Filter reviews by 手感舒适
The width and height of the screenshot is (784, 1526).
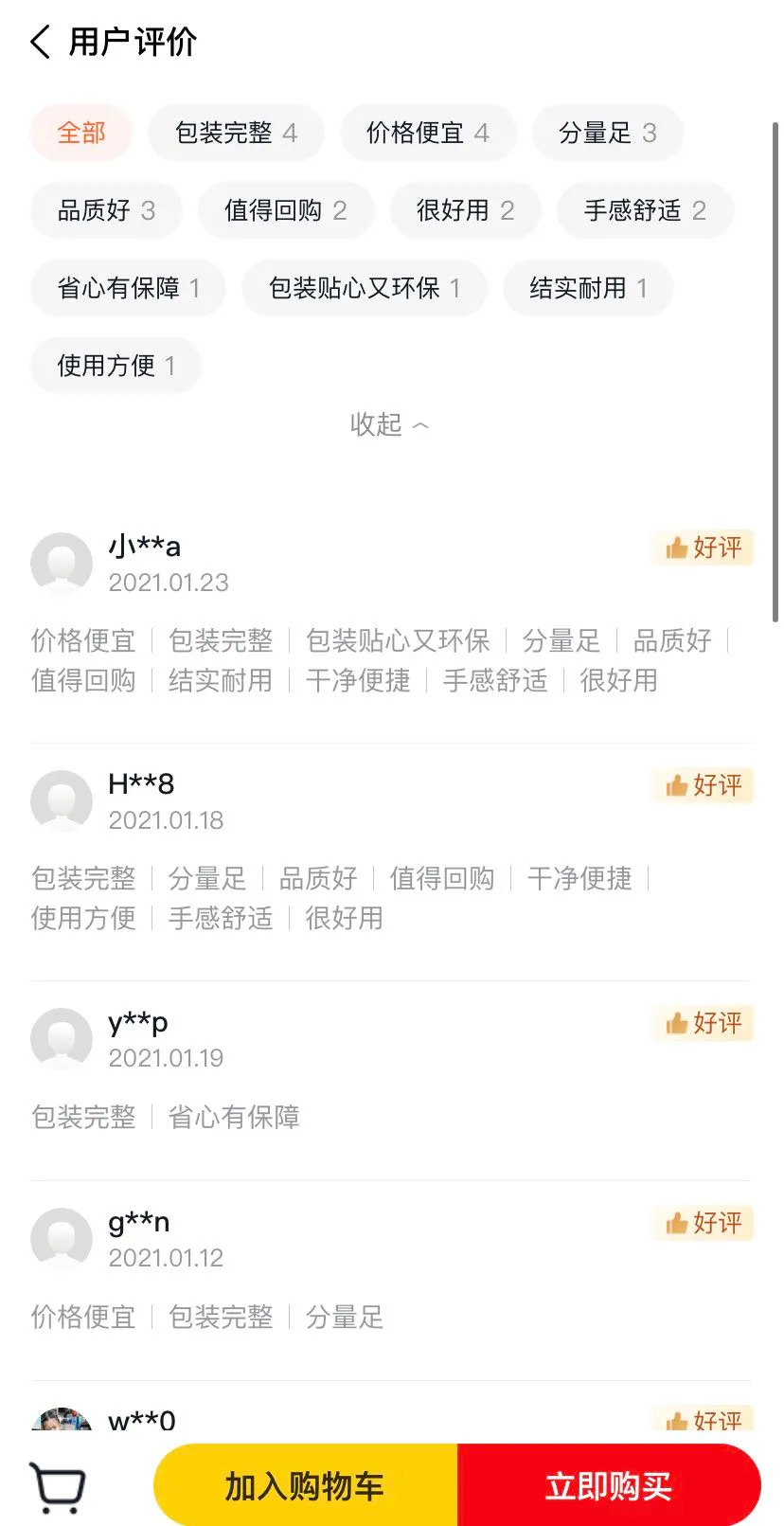pyautogui.click(x=645, y=210)
